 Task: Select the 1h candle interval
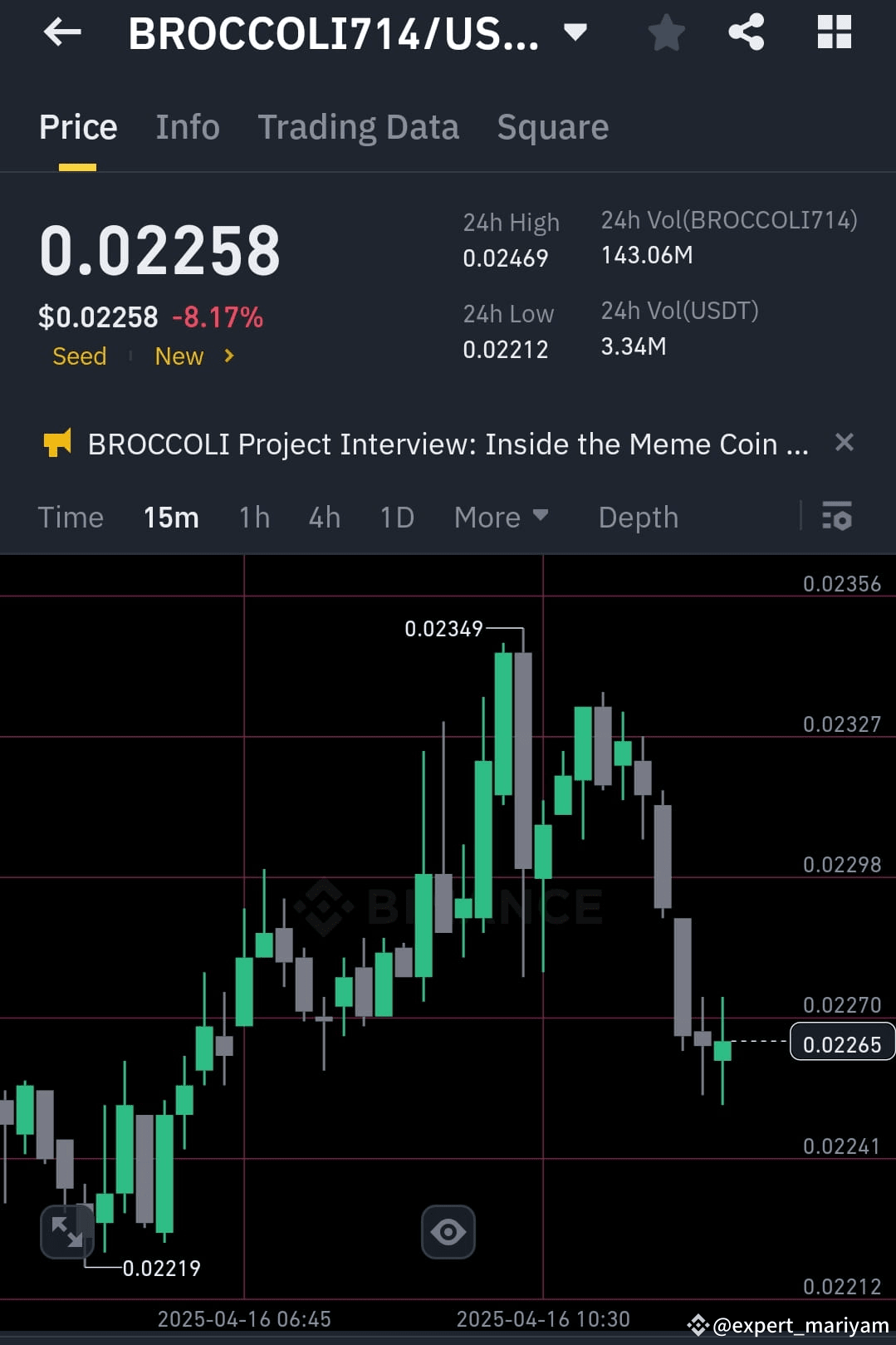(x=252, y=517)
